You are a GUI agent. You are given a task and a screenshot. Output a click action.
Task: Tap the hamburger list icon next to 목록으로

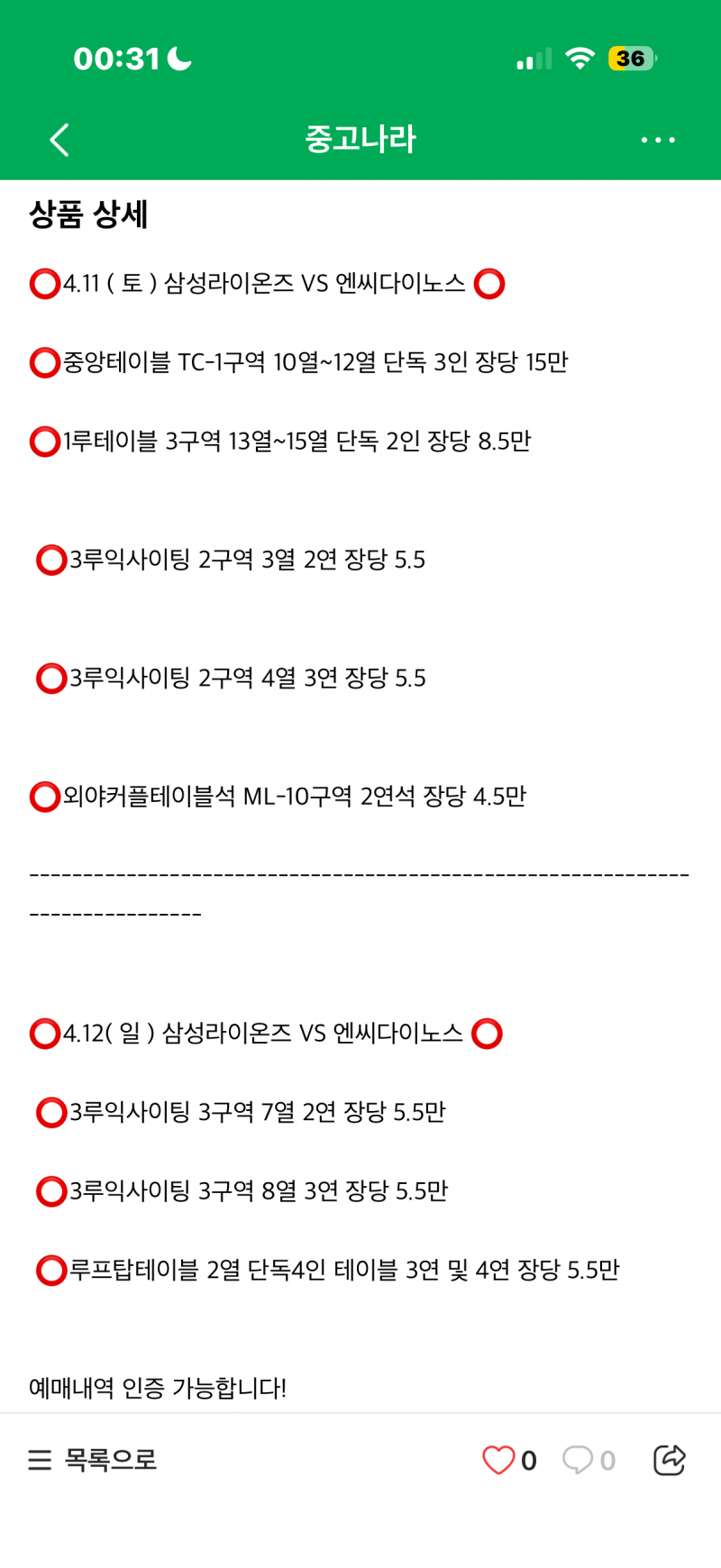pyautogui.click(x=40, y=1460)
